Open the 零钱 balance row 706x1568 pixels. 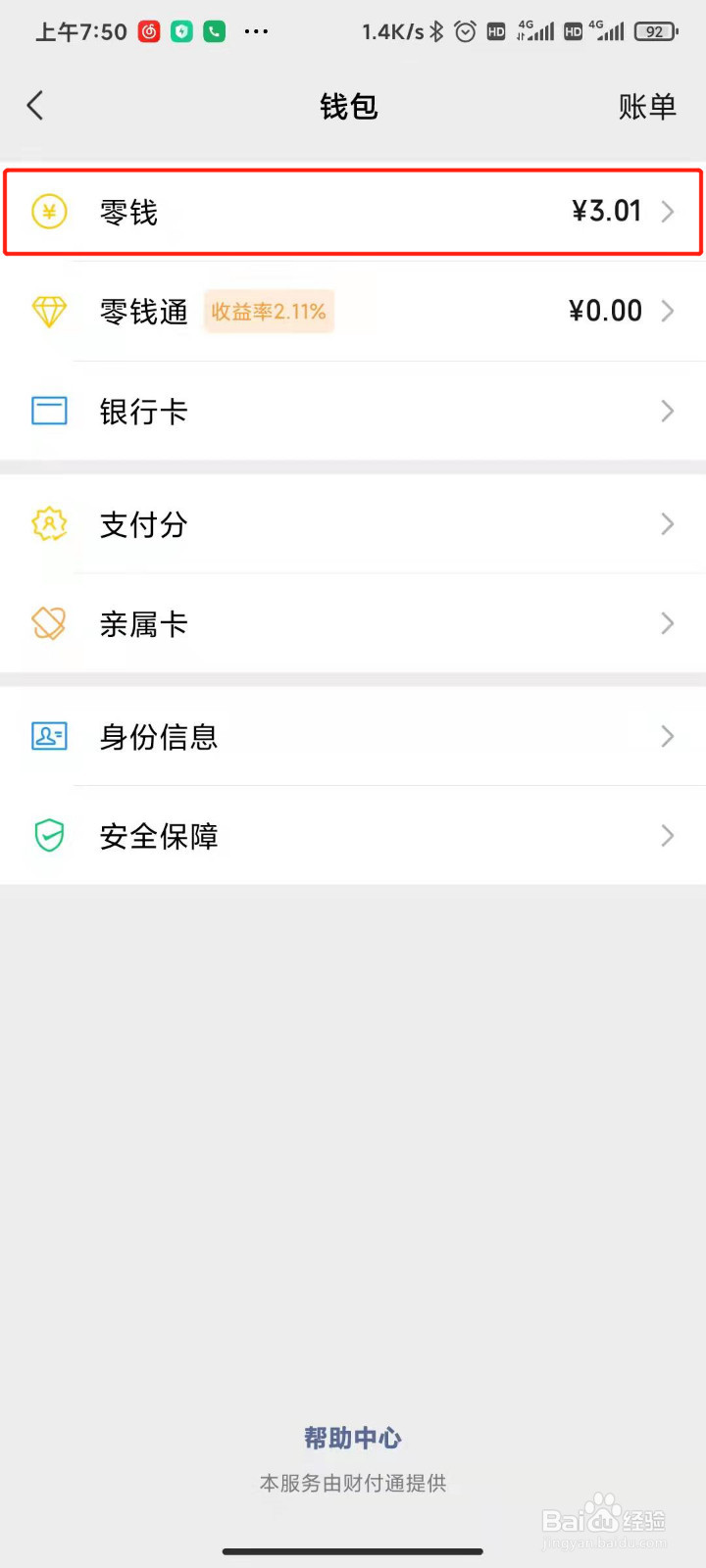(353, 212)
